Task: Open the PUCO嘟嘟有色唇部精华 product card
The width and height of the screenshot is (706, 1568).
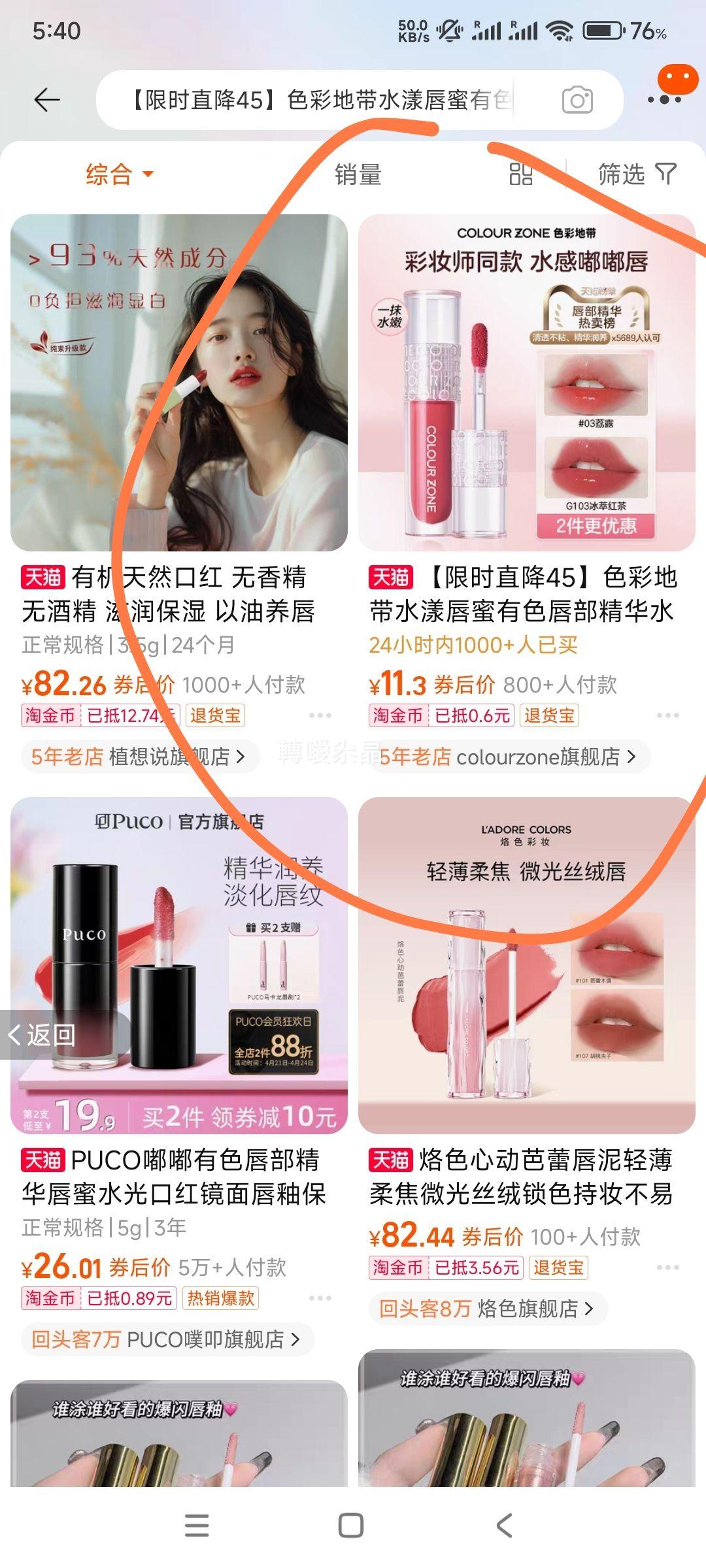Action: coord(179,966)
